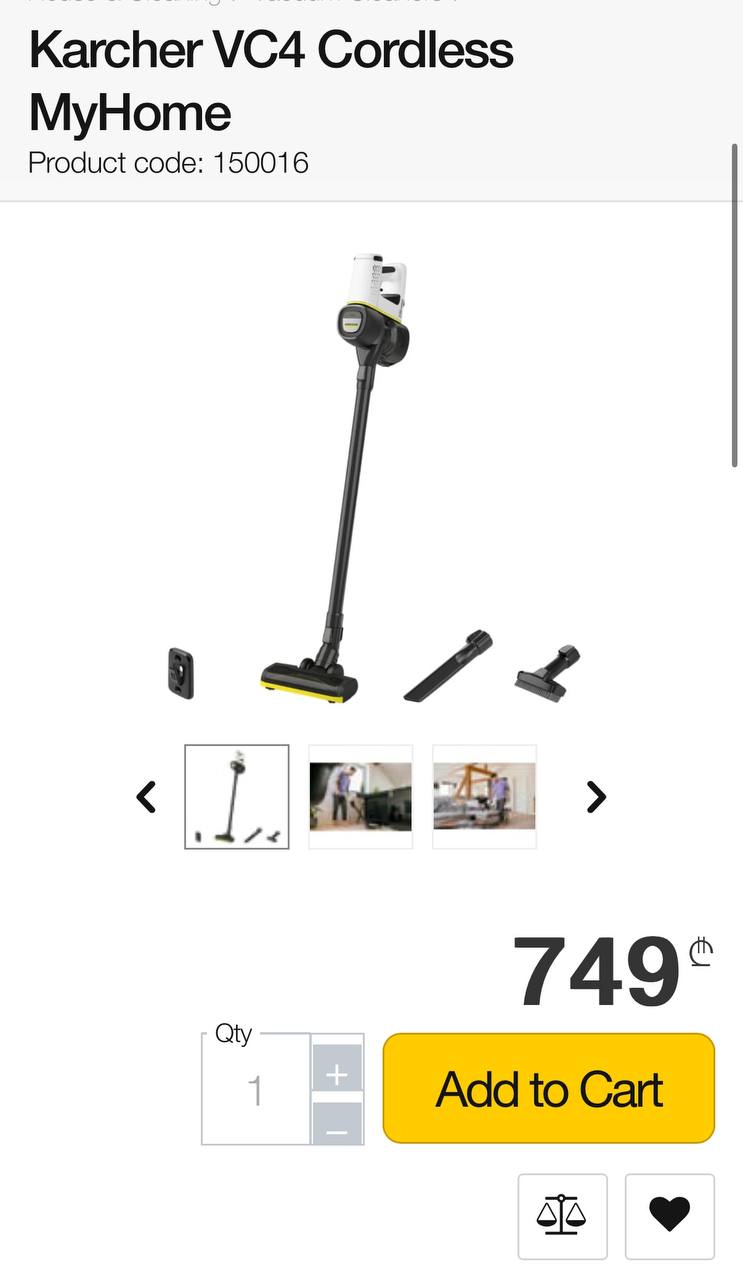The height and width of the screenshot is (1280, 743).
Task: Select the second thumbnail showing man vacuuming
Action: coord(361,797)
